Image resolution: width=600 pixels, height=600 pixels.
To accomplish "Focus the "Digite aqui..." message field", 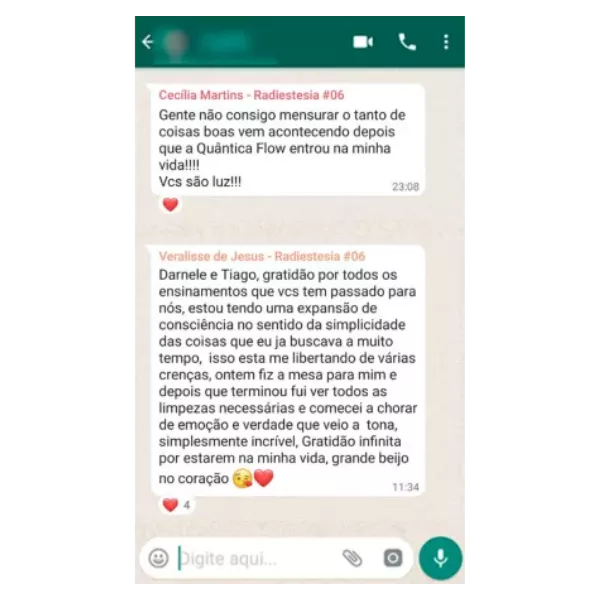I will click(250, 558).
